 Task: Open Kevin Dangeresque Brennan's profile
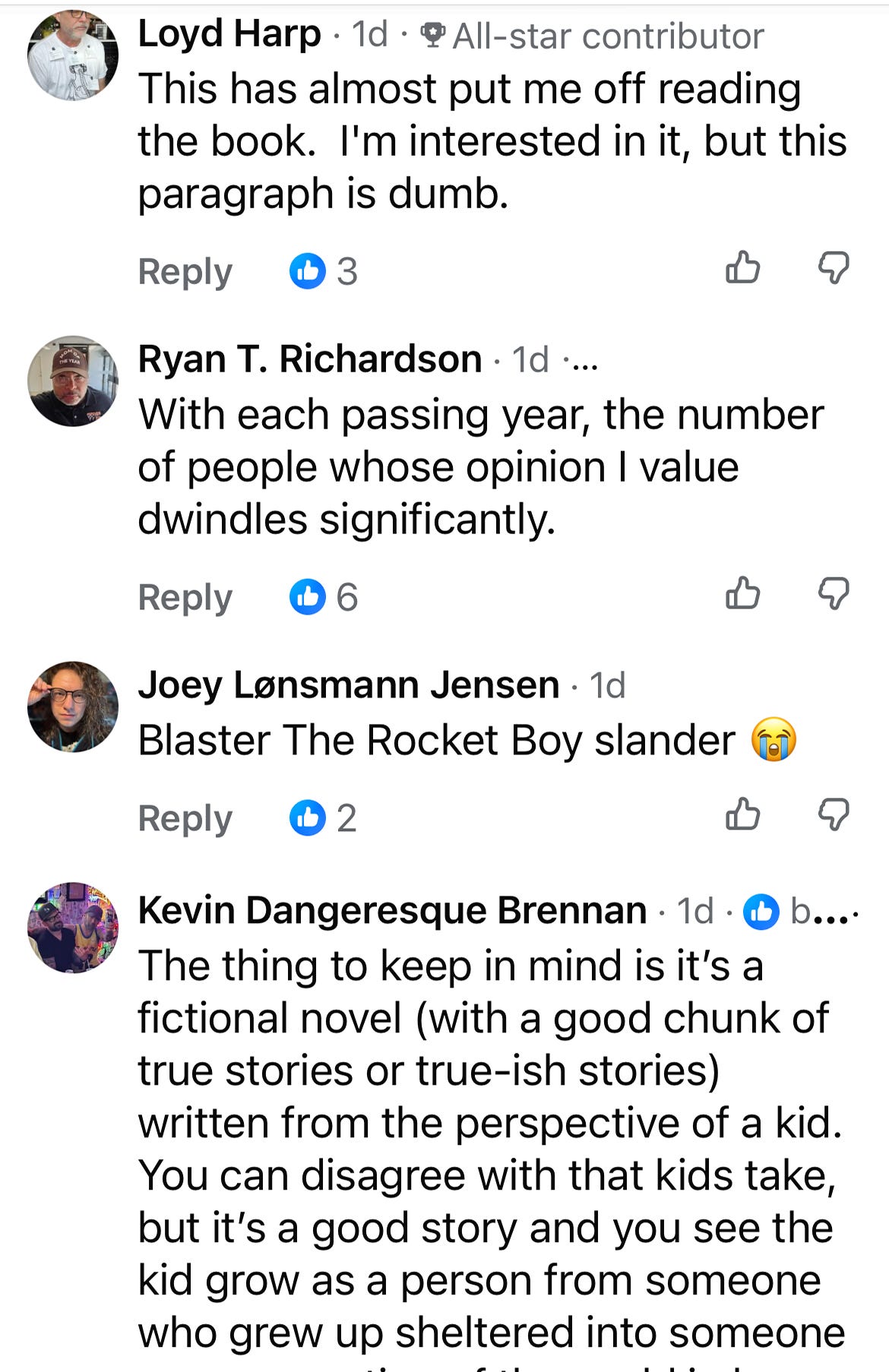(x=392, y=910)
